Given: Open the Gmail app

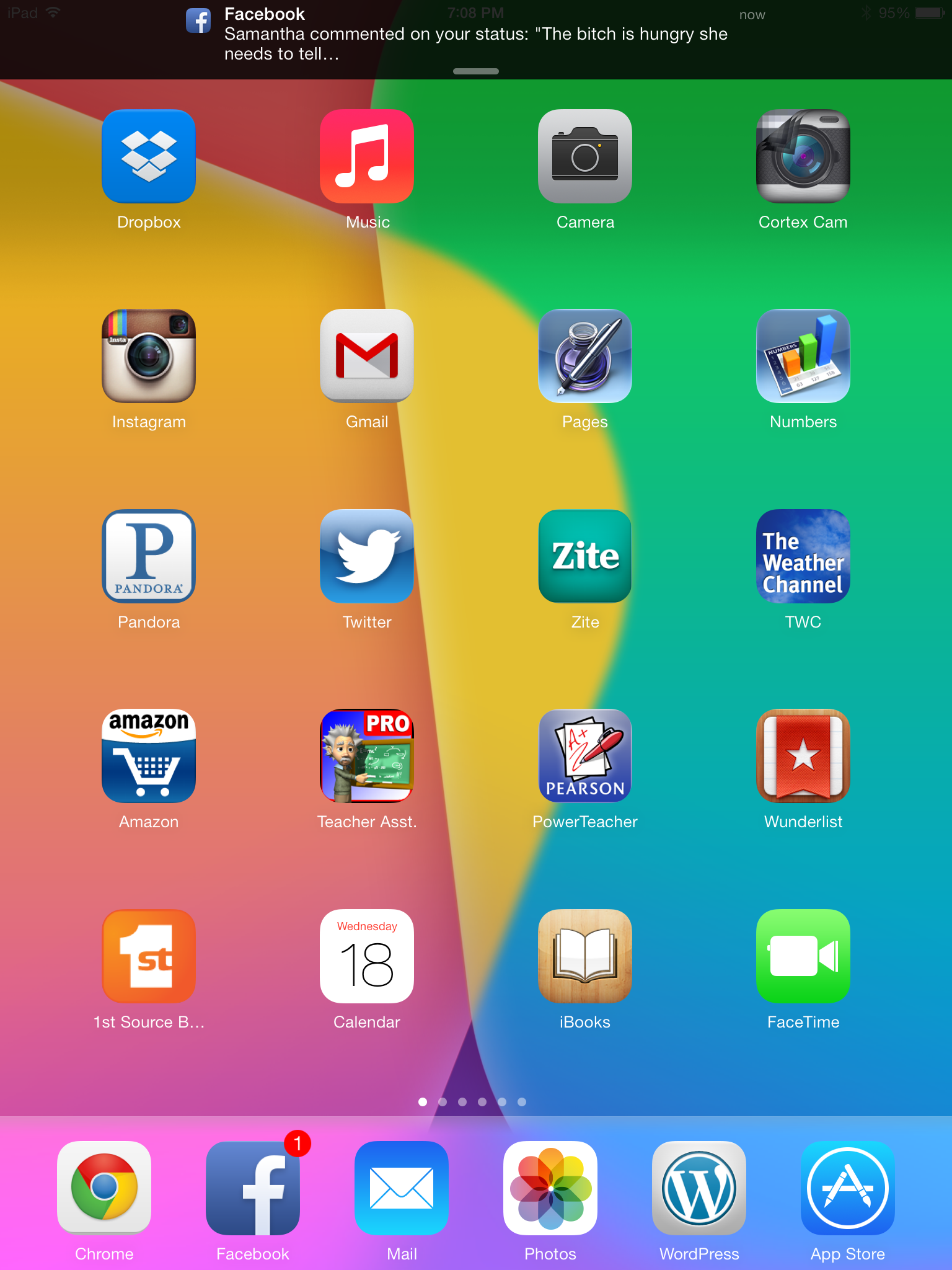Looking at the screenshot, I should [367, 356].
